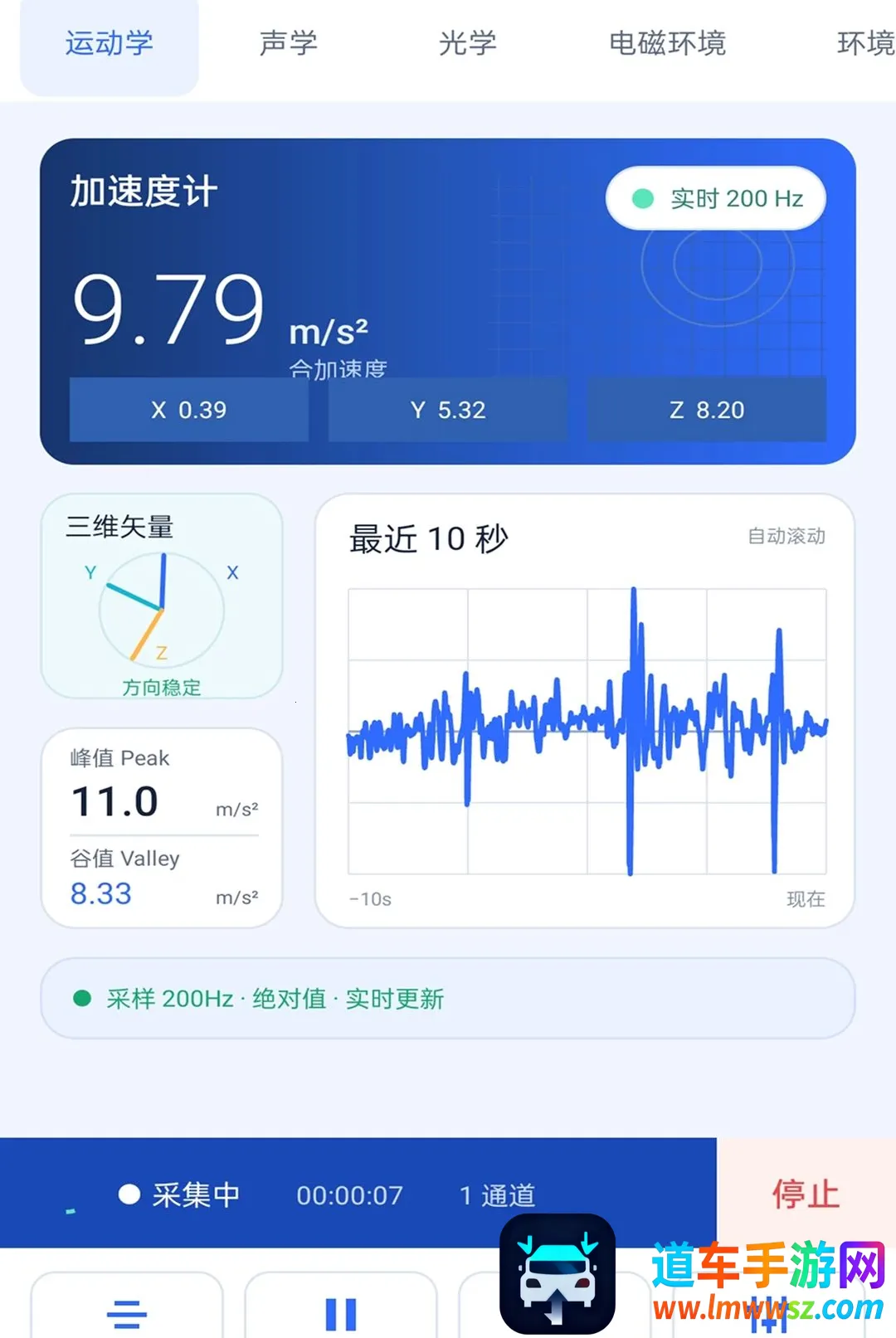Select the Z 8.20 axis button

coord(707,410)
